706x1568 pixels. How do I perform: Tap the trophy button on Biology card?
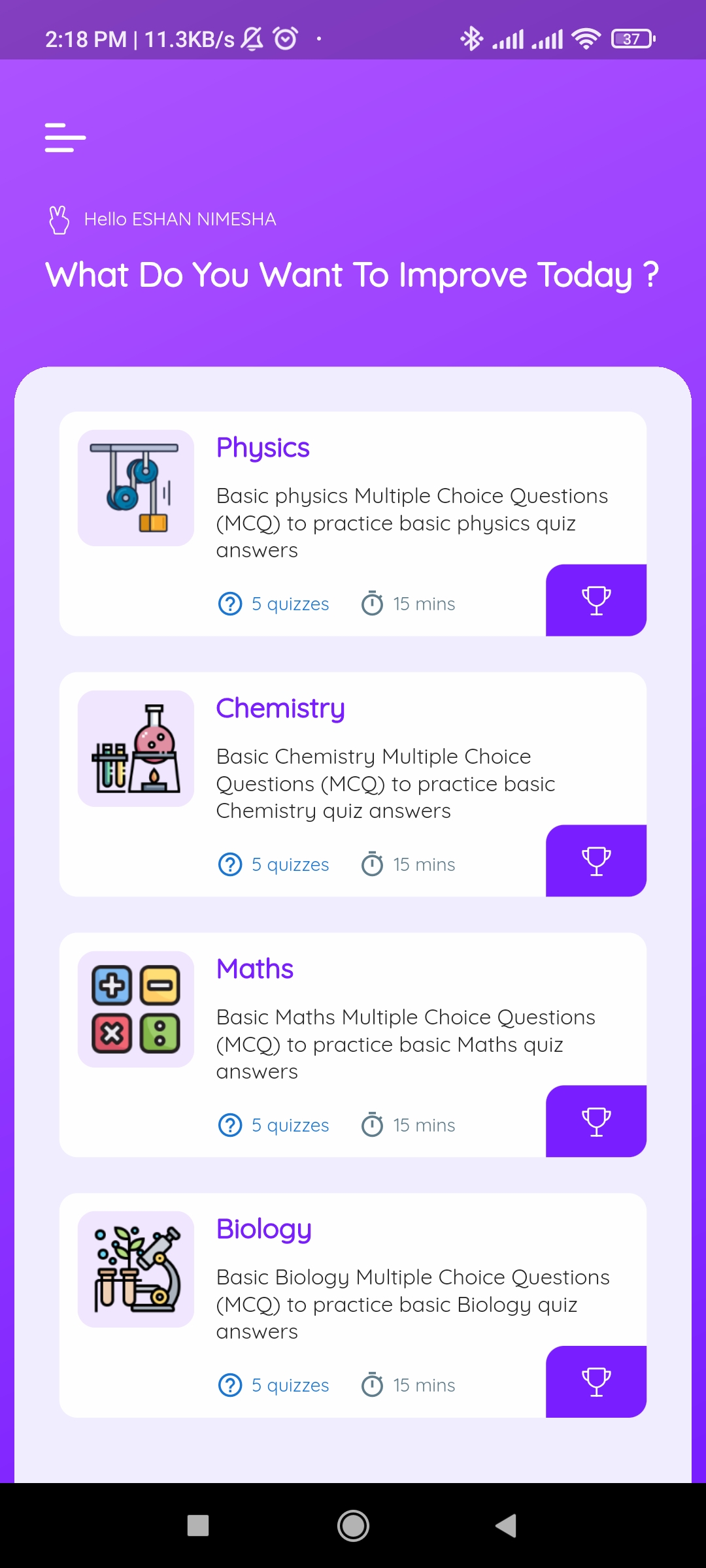pos(596,1382)
